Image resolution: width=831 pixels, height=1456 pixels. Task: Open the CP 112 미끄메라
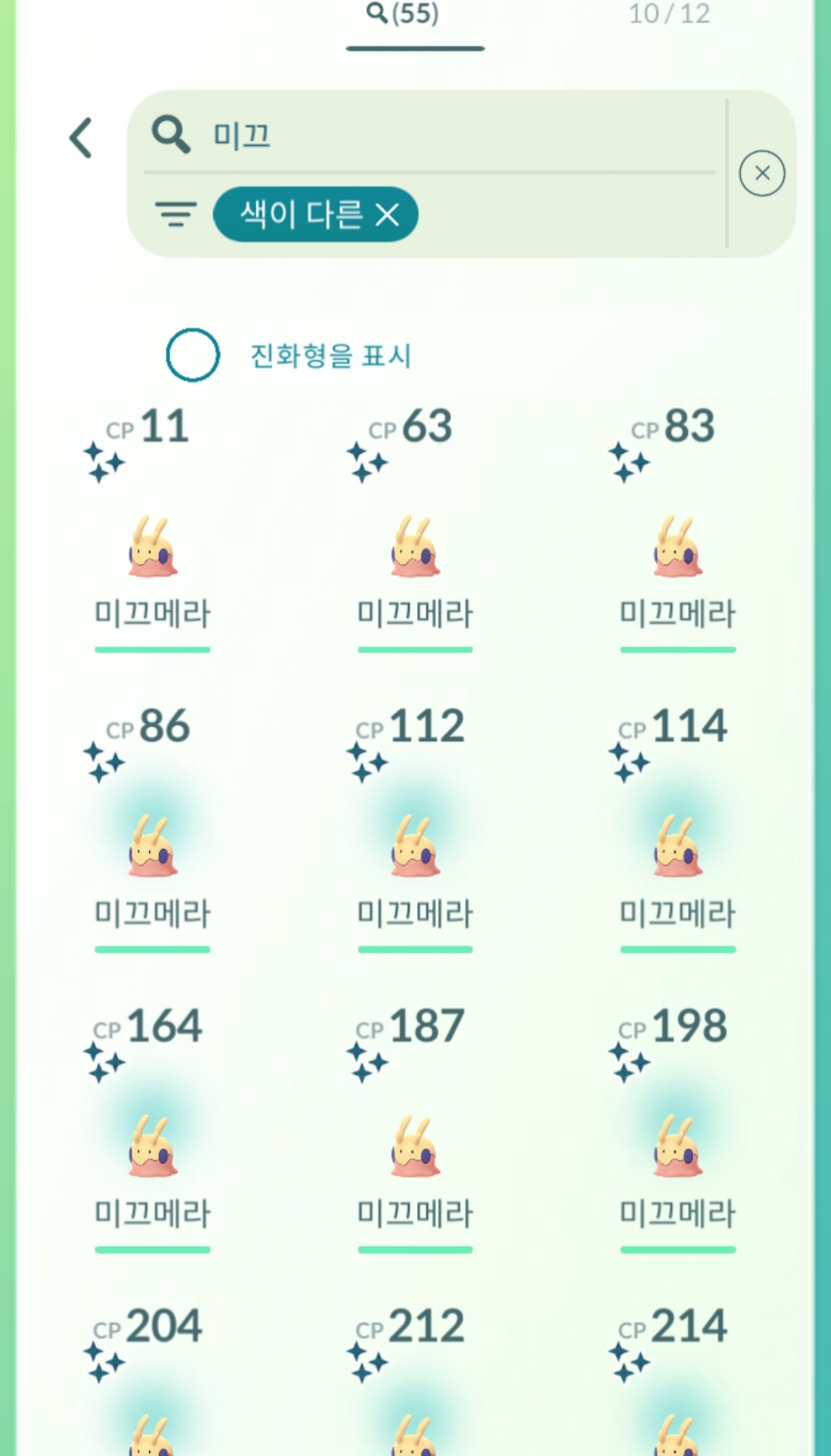(x=415, y=848)
